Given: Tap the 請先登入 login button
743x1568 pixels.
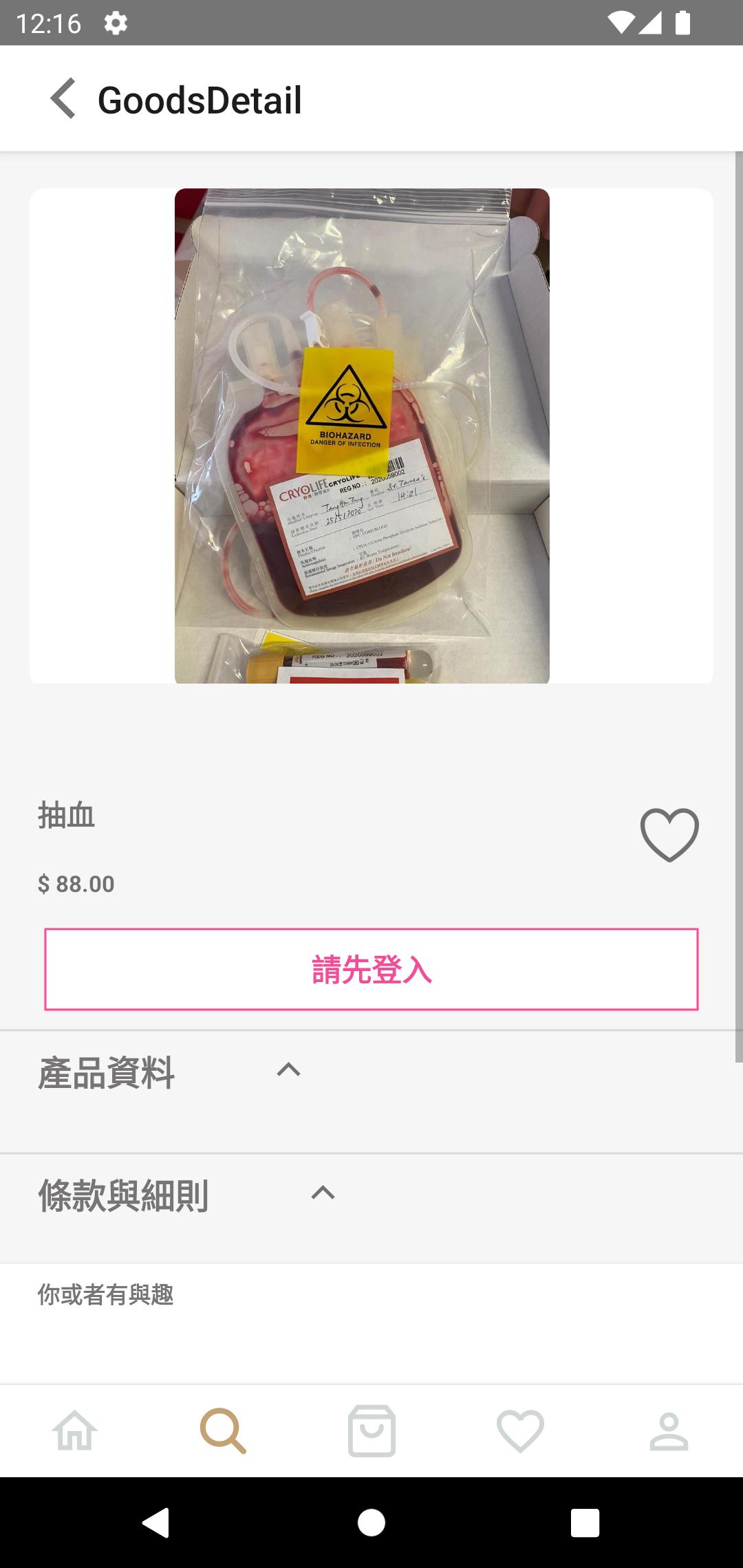Looking at the screenshot, I should click(371, 969).
